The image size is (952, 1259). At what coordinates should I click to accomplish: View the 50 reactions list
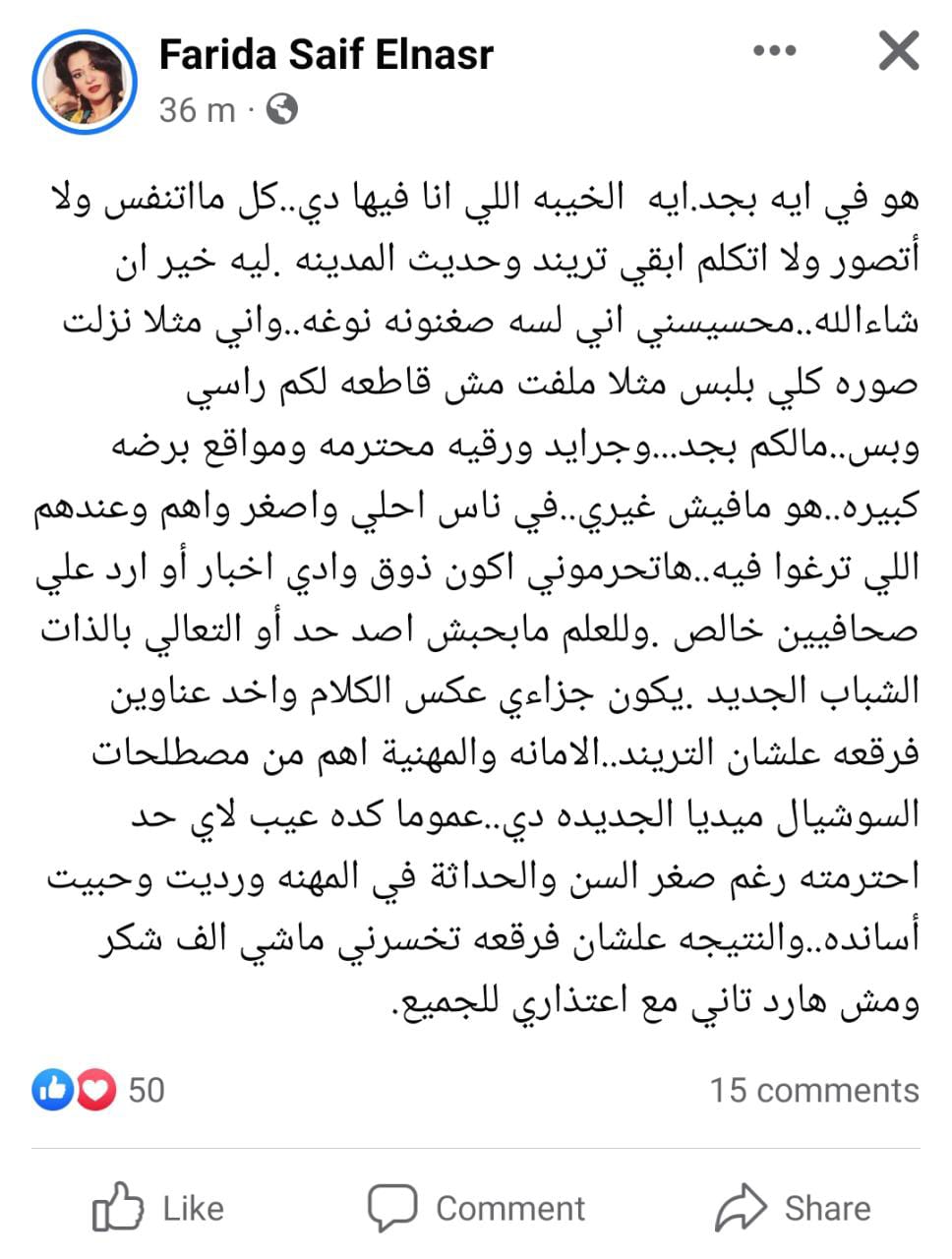98,1090
